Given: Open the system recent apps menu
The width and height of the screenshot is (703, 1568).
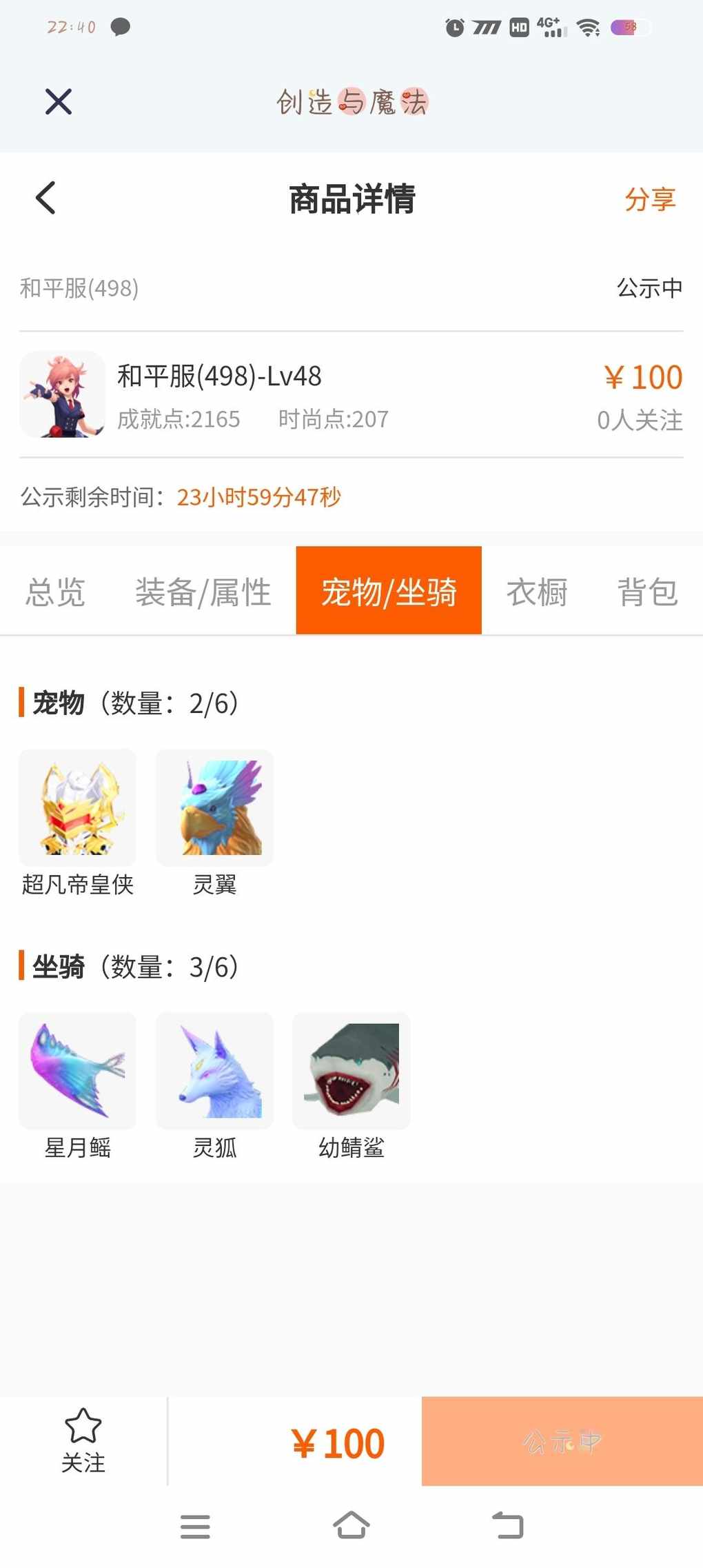Looking at the screenshot, I should click(x=195, y=1526).
